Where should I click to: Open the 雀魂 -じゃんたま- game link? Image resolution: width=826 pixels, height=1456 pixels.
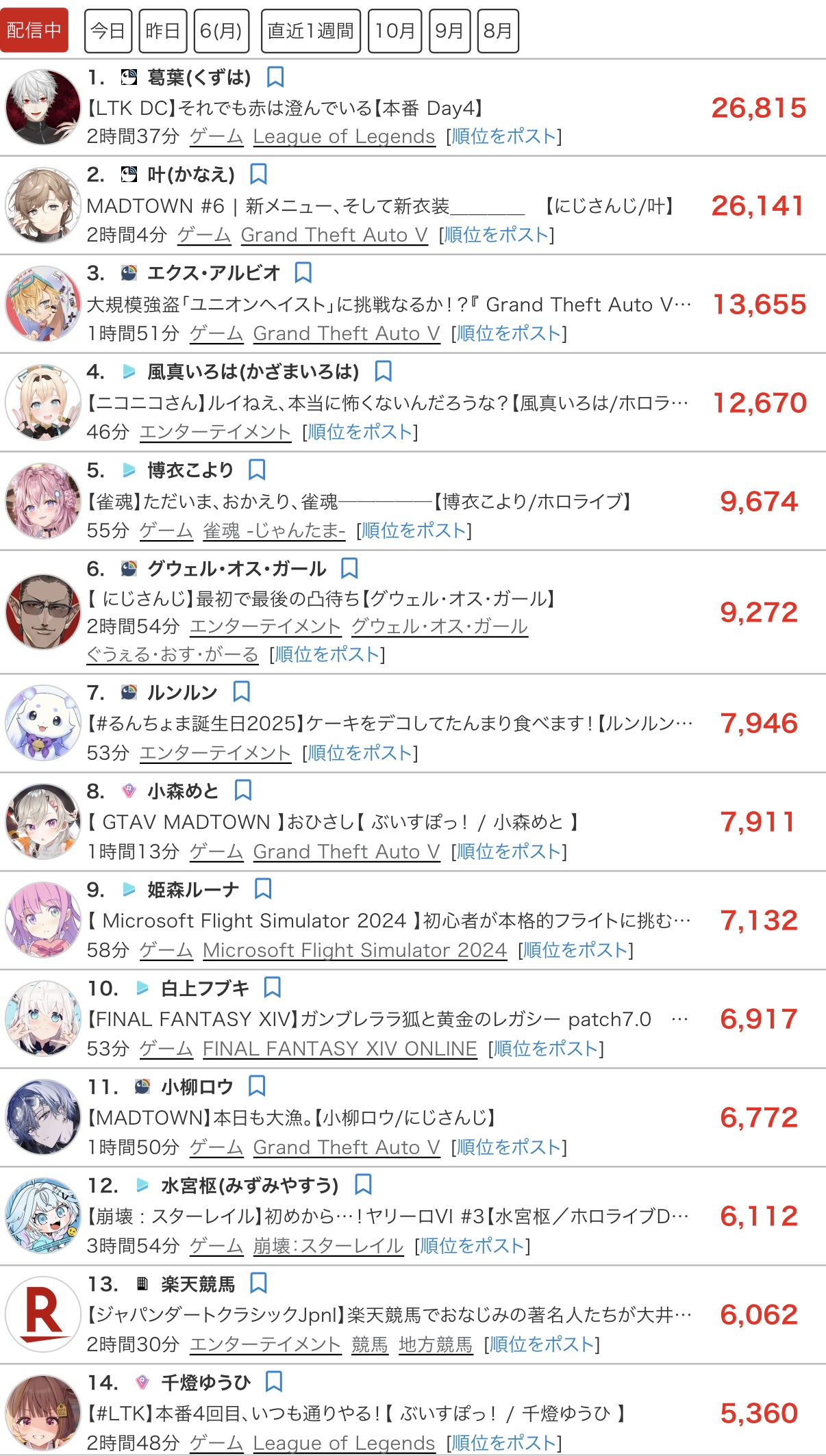[x=274, y=531]
